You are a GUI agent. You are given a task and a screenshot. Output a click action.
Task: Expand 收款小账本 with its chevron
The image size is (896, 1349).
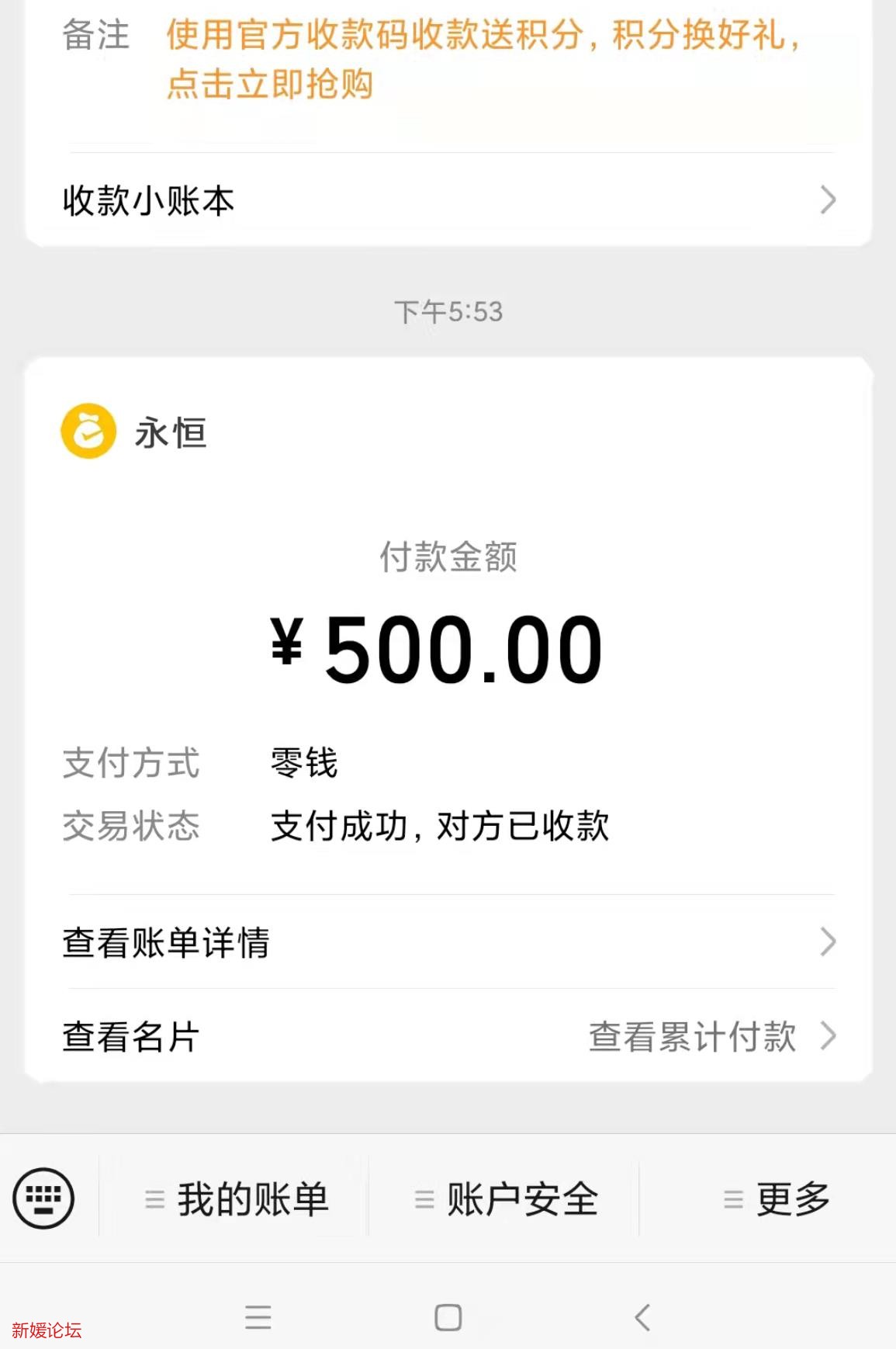829,200
